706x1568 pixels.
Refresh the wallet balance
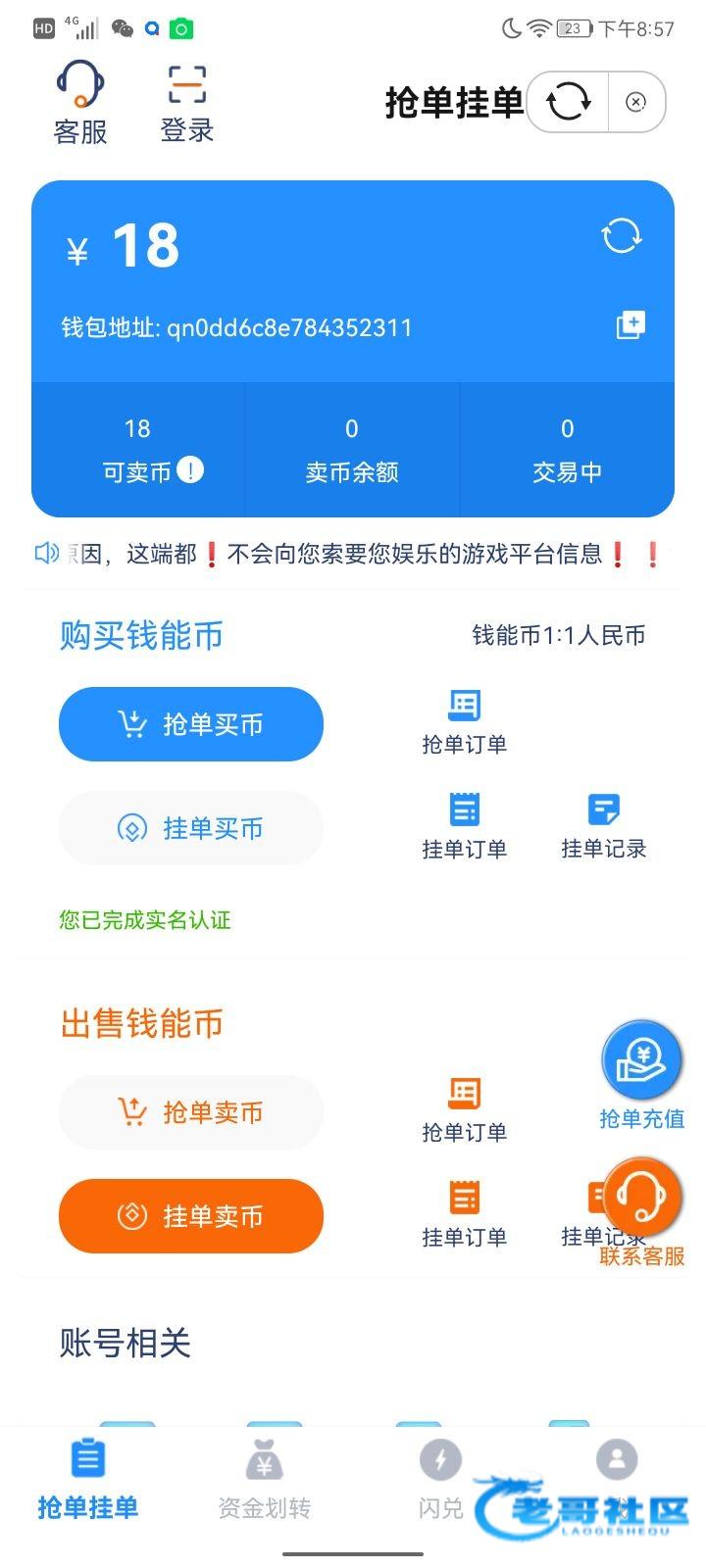pyautogui.click(x=621, y=236)
